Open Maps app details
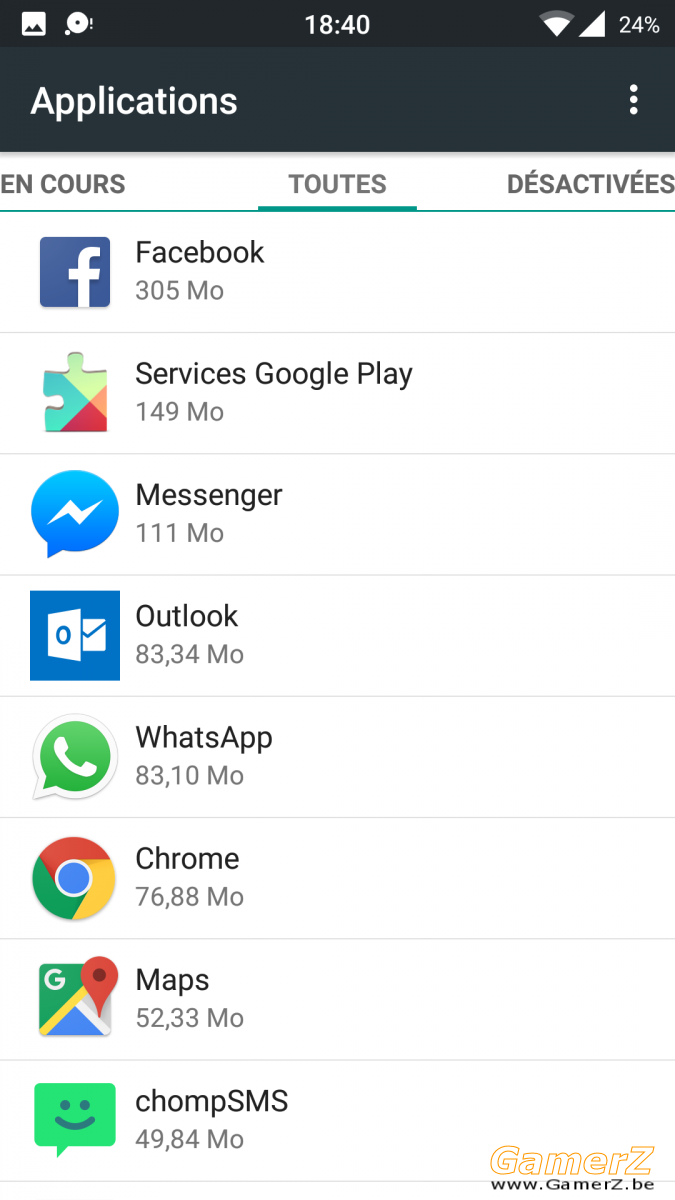Image resolution: width=675 pixels, height=1200 pixels. [337, 999]
